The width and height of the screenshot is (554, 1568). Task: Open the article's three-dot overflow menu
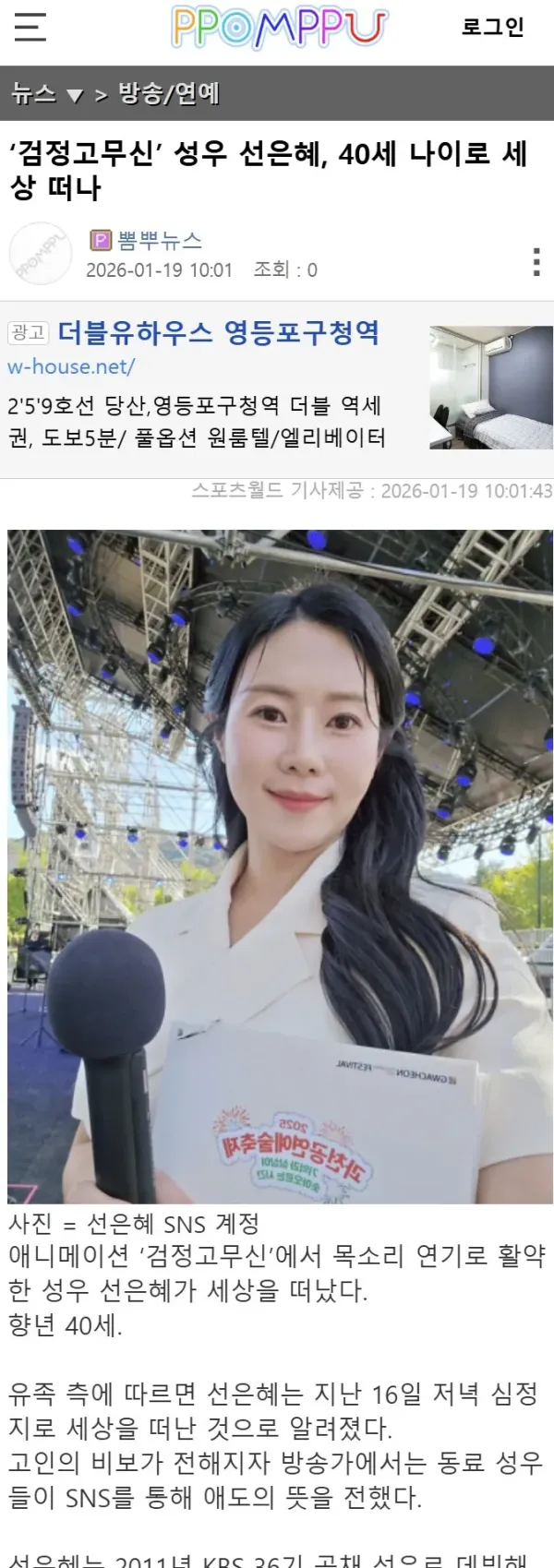pos(536,262)
